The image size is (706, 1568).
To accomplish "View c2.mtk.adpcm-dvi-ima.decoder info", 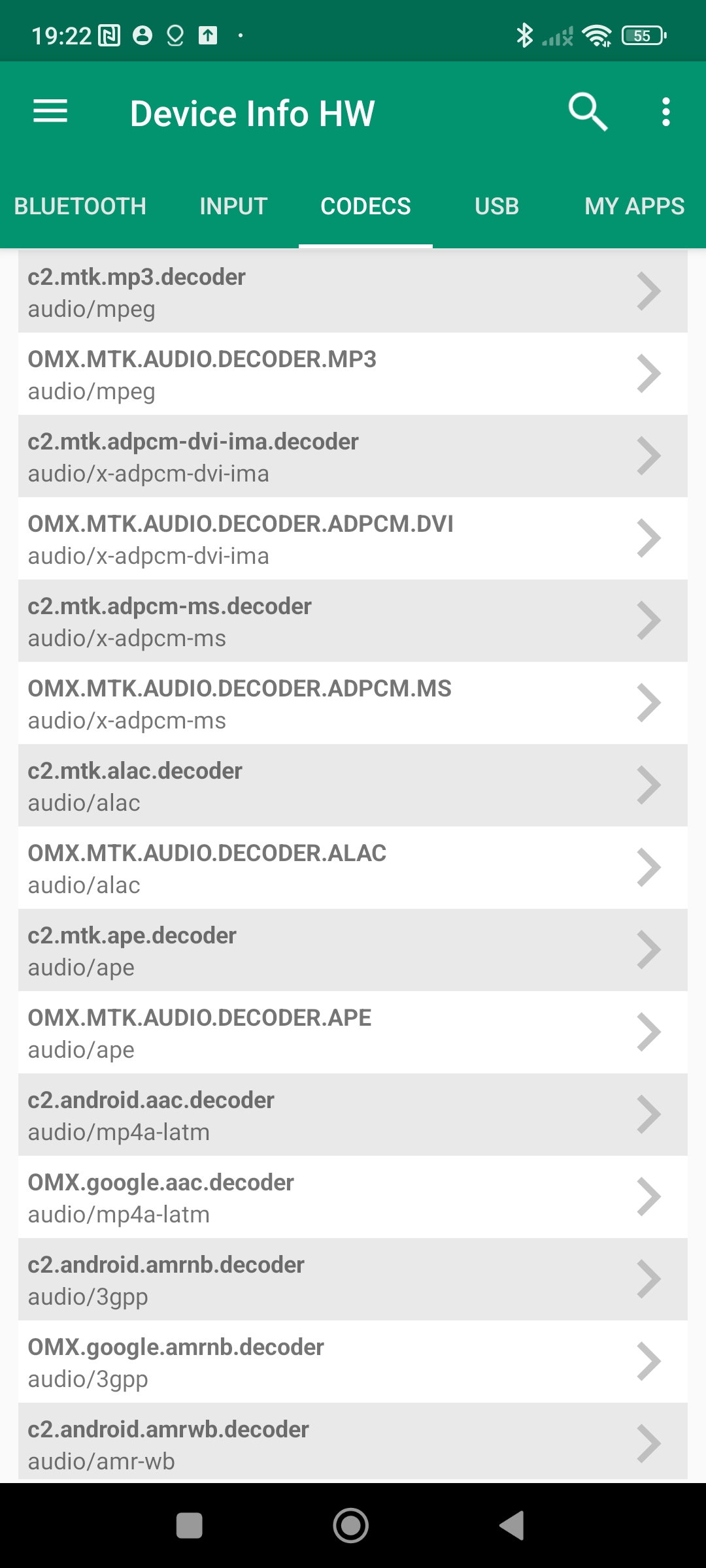I will pos(353,457).
